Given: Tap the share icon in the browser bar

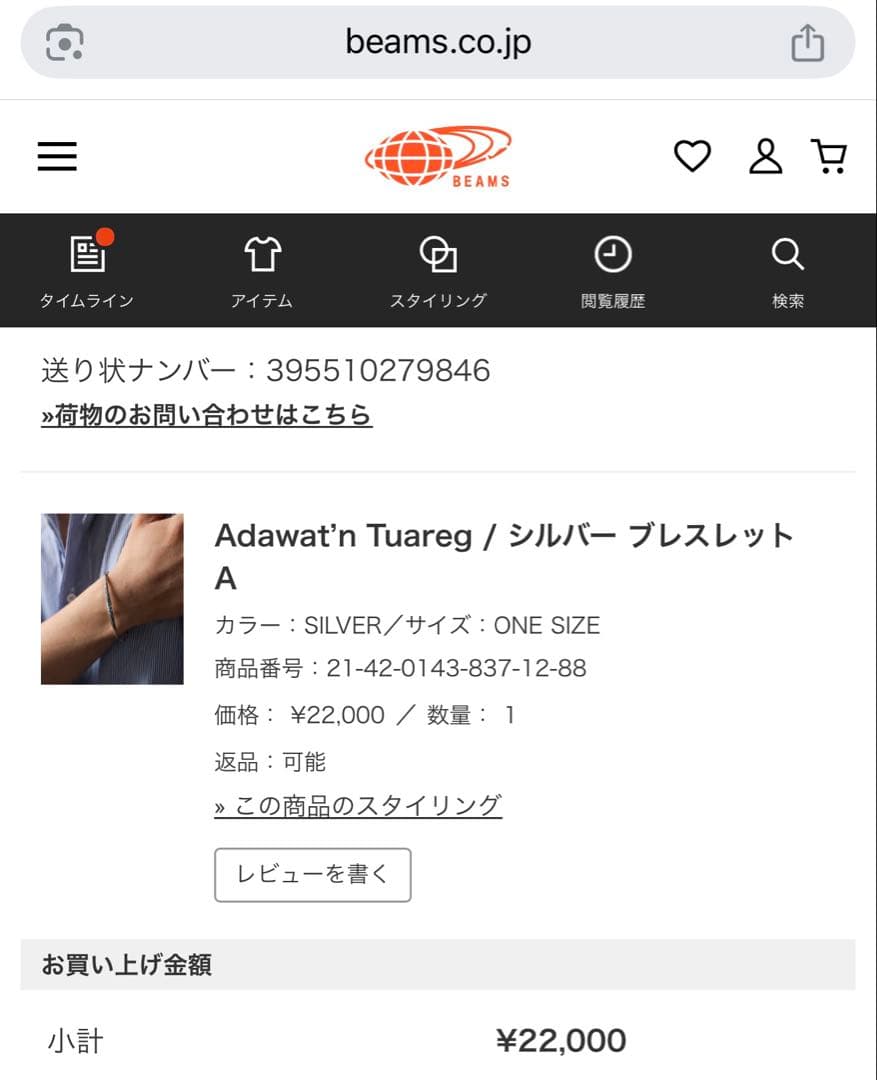Looking at the screenshot, I should (808, 42).
